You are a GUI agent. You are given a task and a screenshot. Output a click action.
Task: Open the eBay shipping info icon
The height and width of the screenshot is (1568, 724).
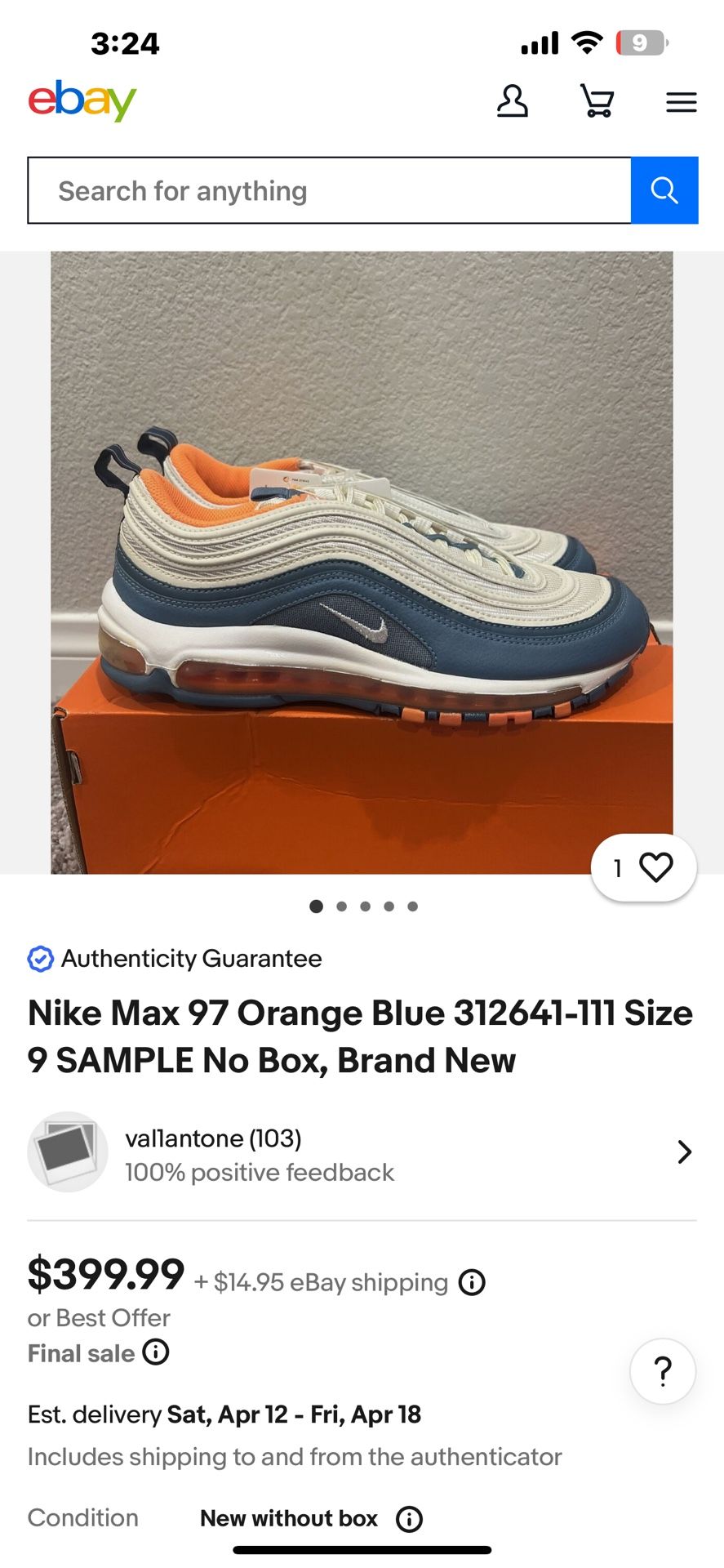pyautogui.click(x=471, y=1283)
